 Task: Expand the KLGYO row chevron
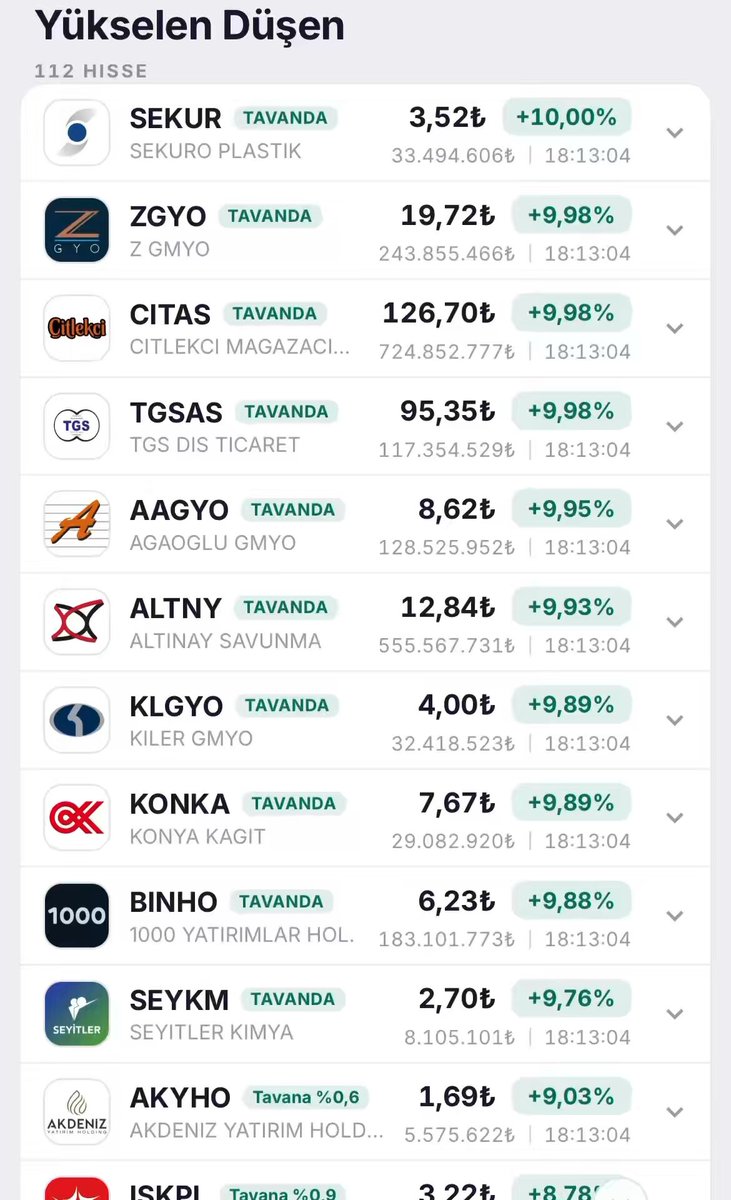[675, 720]
